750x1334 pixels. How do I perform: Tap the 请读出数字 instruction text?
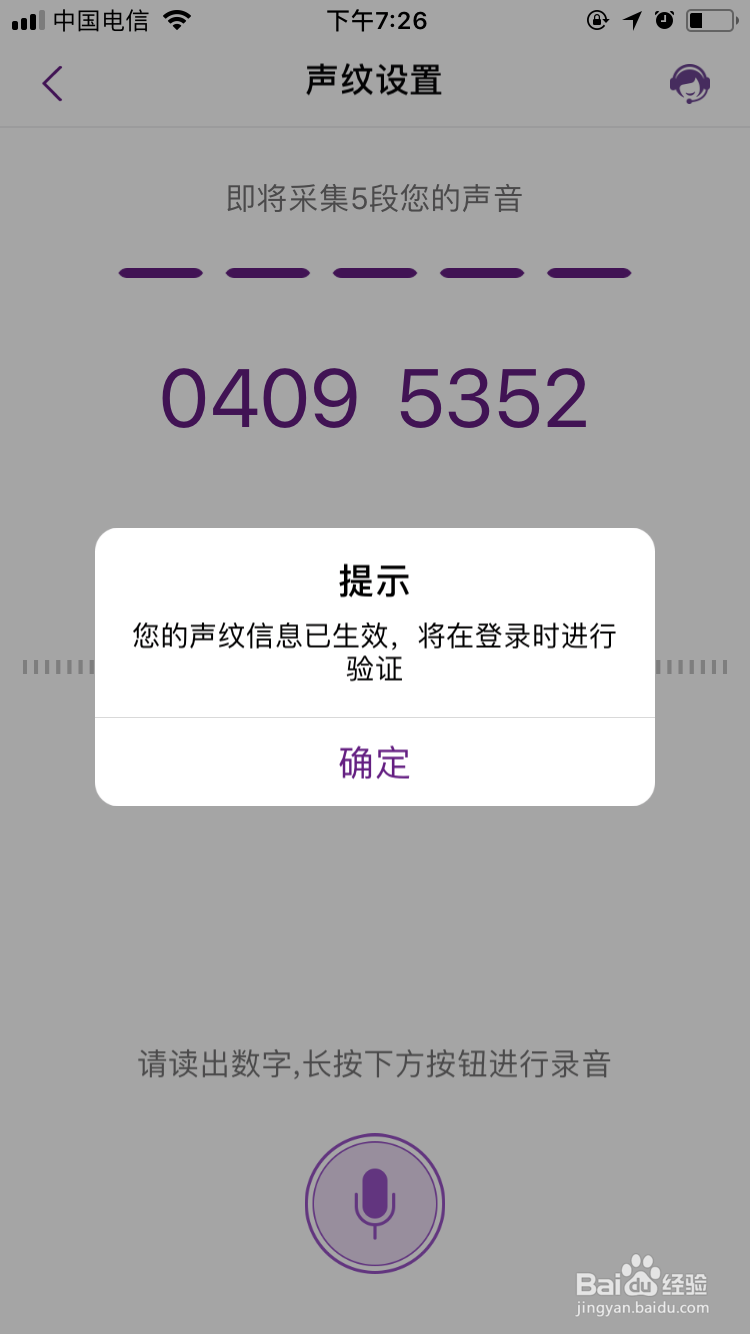click(374, 1066)
